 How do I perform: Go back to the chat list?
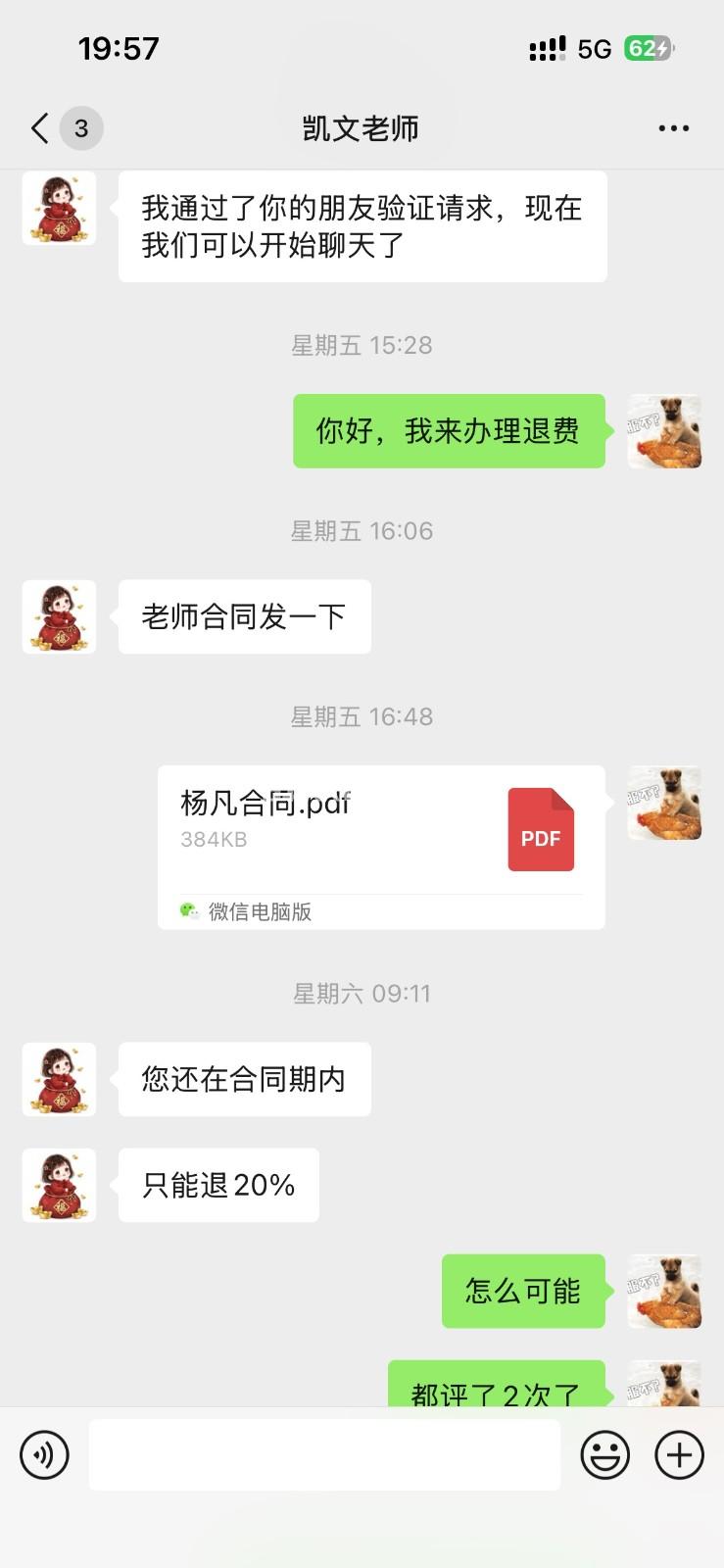pyautogui.click(x=41, y=128)
